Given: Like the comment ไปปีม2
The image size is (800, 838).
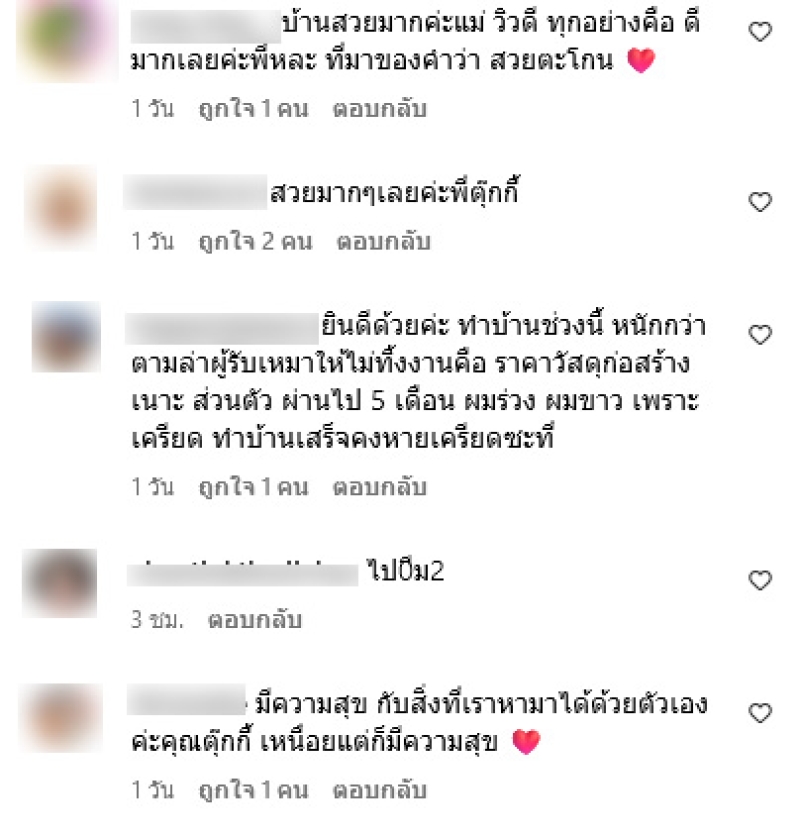Looking at the screenshot, I should tap(760, 580).
